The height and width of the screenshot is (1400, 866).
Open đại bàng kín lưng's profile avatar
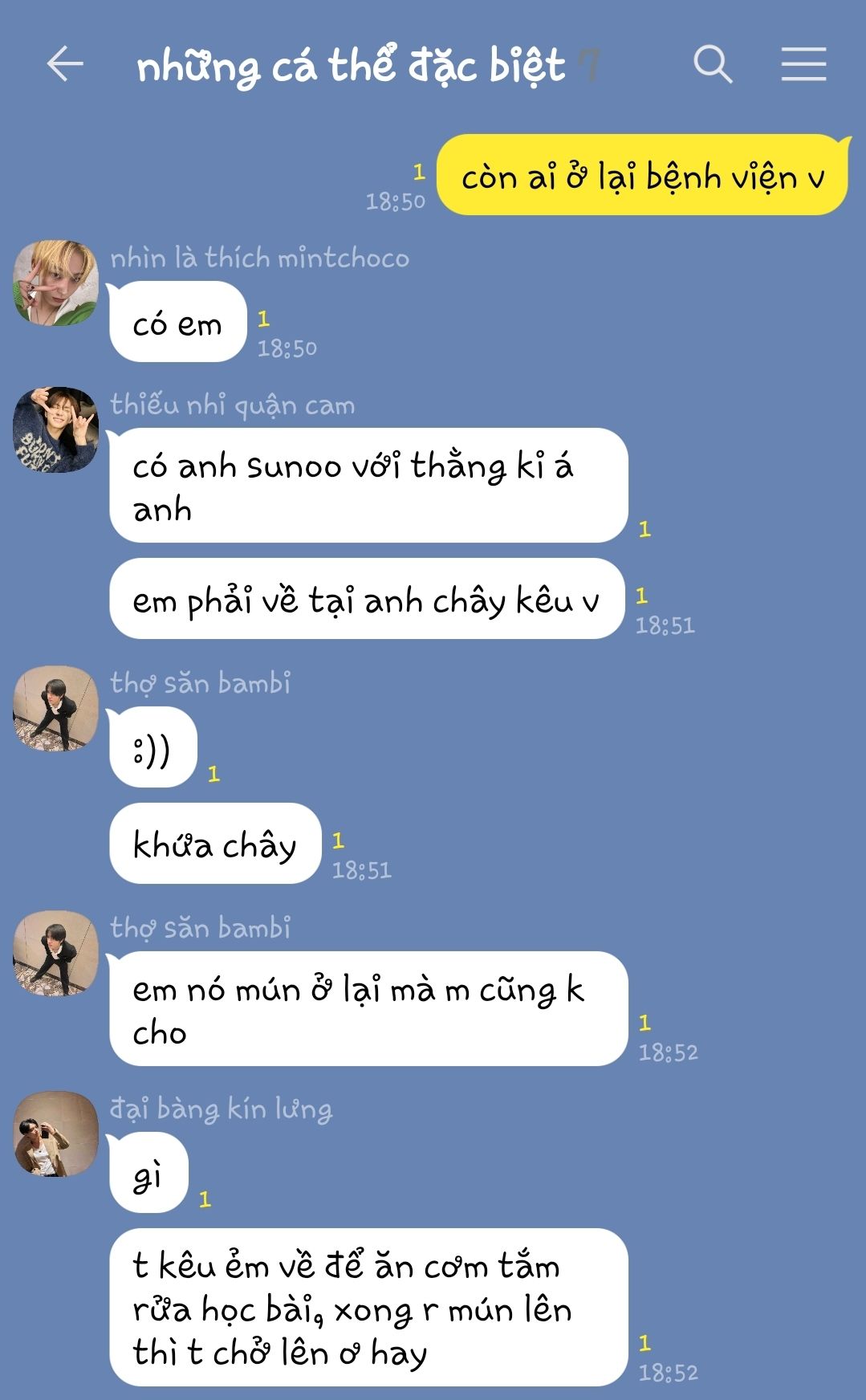click(55, 1133)
